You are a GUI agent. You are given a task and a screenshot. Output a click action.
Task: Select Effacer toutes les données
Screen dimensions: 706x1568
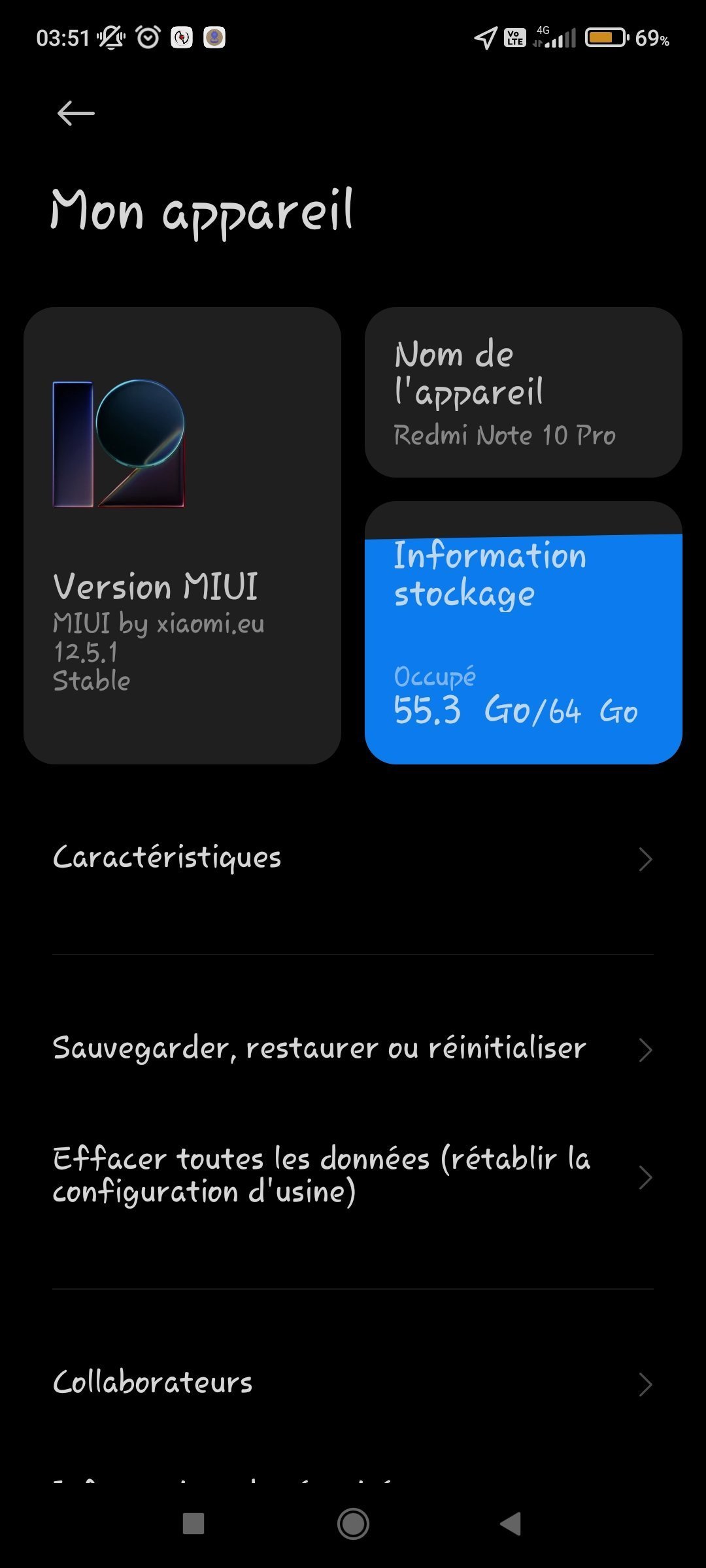353,1175
